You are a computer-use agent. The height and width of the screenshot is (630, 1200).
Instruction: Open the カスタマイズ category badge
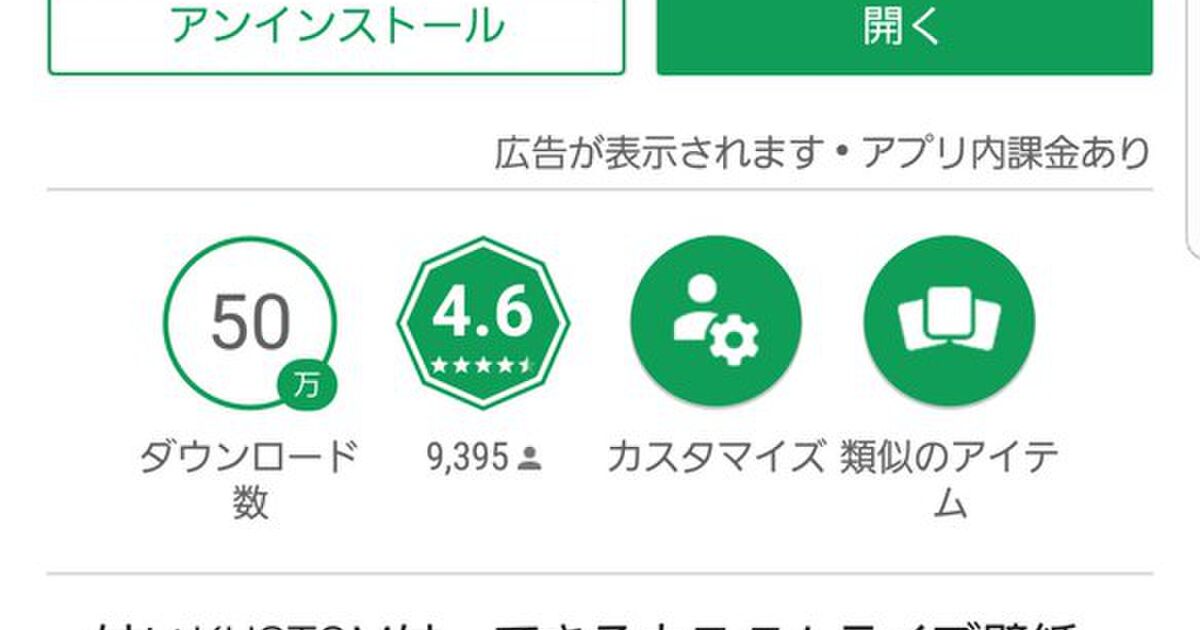point(715,323)
